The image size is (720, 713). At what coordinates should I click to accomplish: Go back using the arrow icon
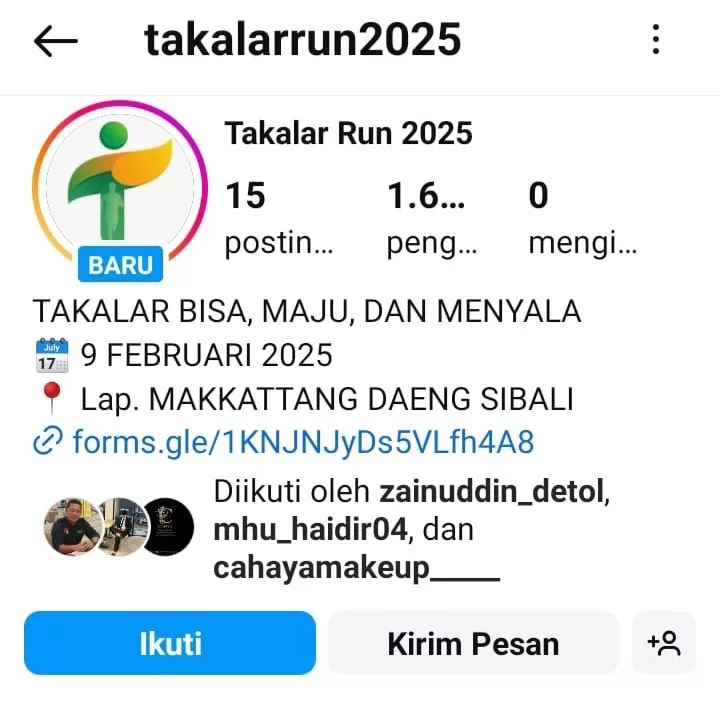point(55,41)
